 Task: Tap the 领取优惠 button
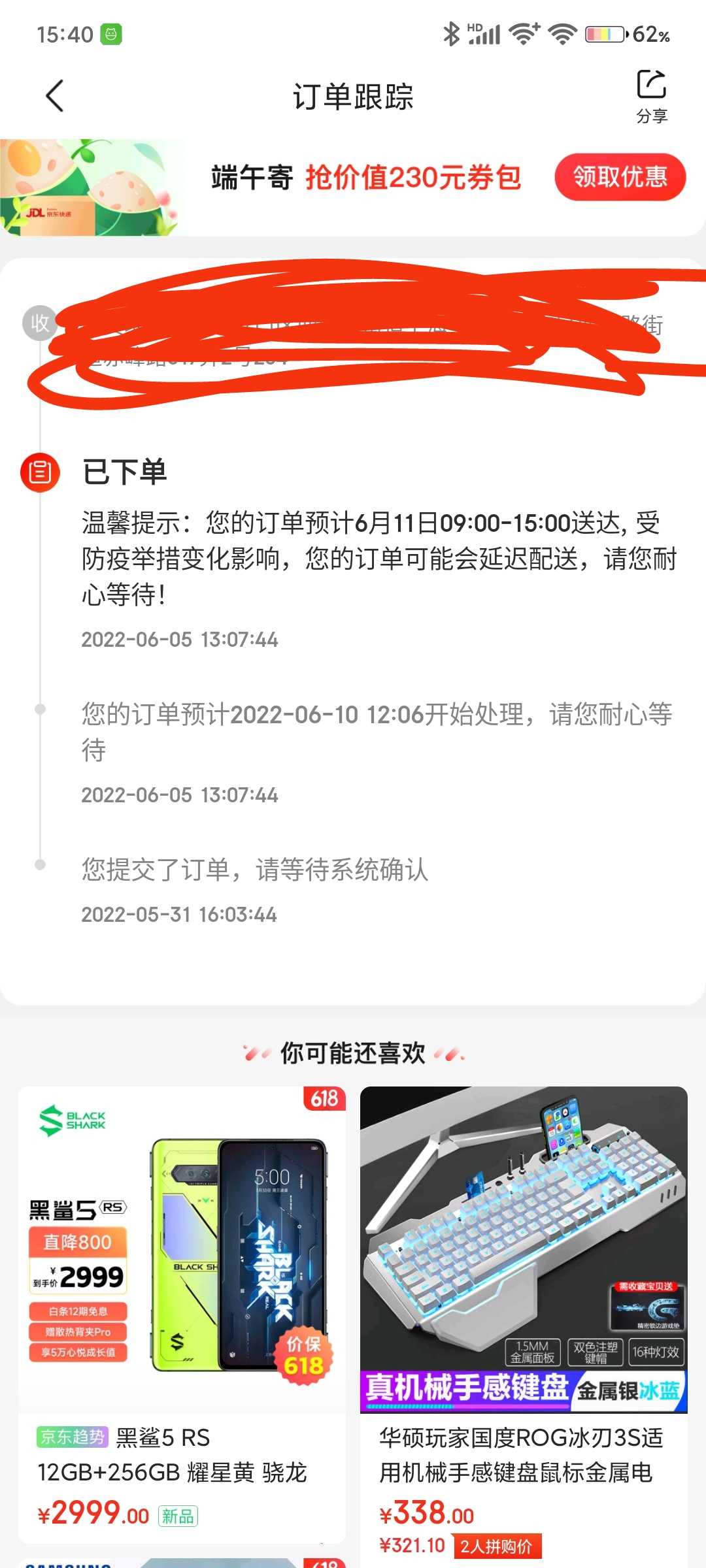(x=620, y=178)
